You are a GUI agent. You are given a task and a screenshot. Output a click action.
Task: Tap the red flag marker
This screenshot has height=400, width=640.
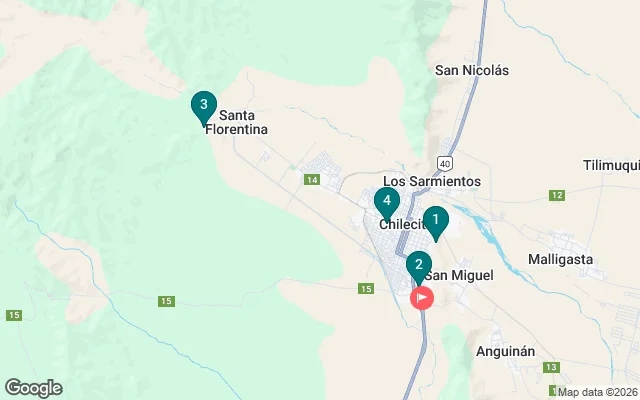click(x=424, y=297)
